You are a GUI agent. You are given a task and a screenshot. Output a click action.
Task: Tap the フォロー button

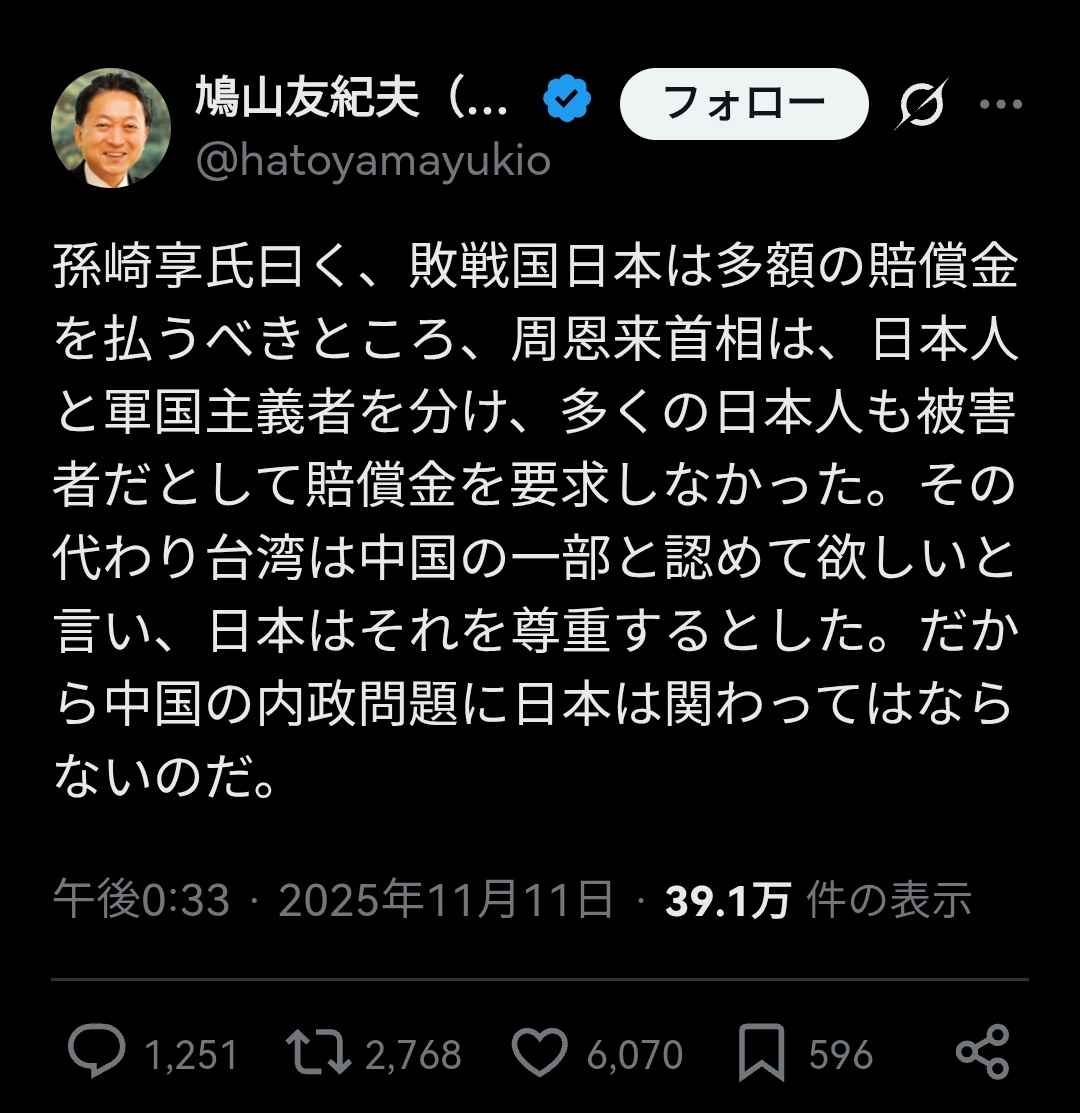[x=744, y=103]
